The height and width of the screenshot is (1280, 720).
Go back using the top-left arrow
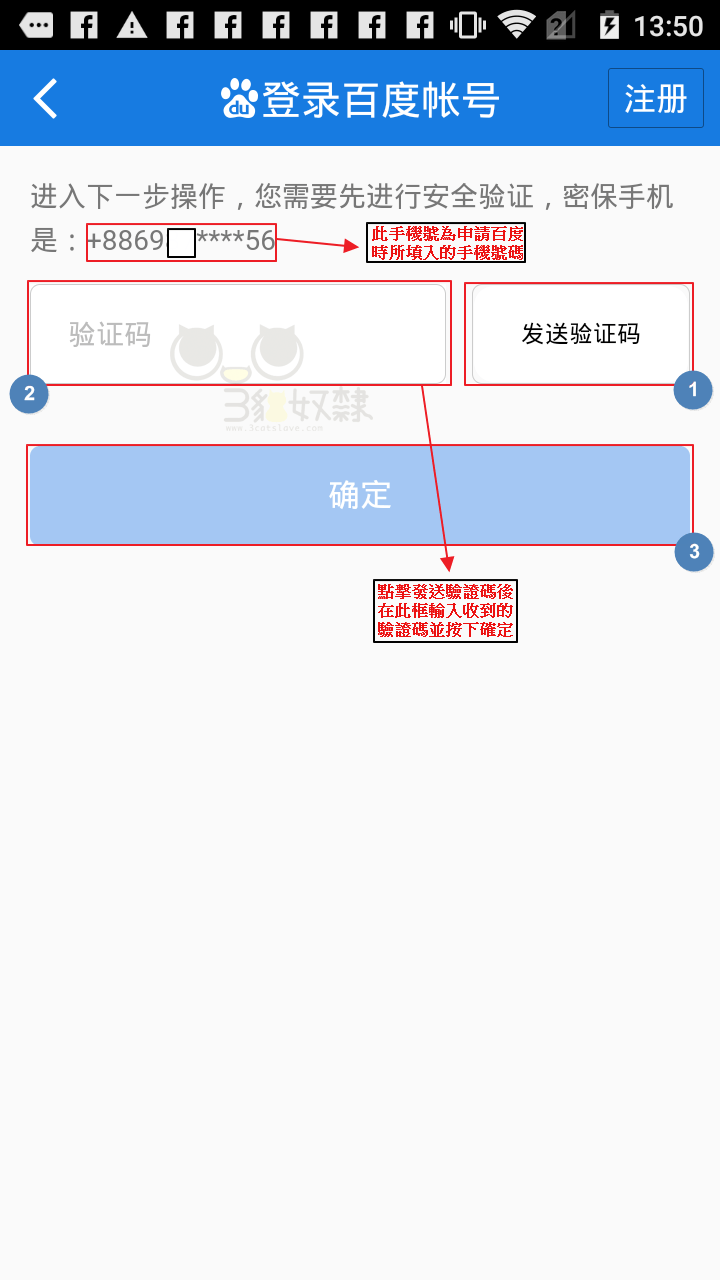click(x=46, y=99)
